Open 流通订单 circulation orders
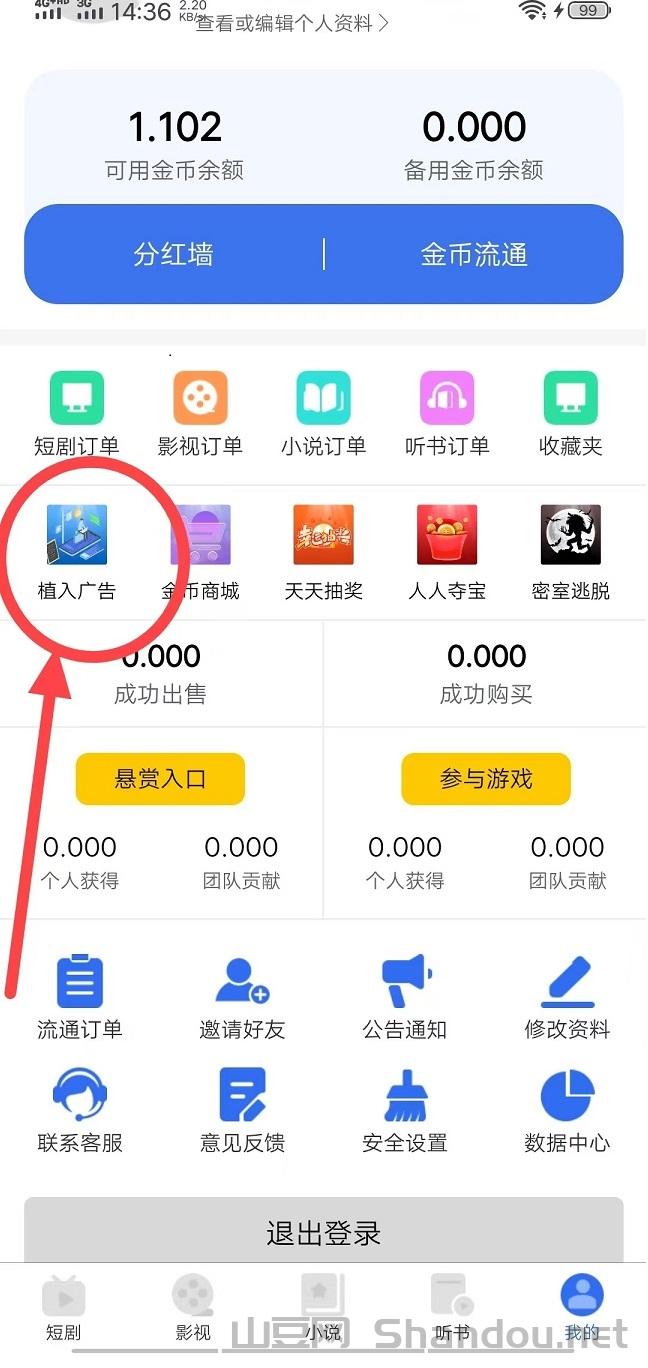Screen dimensions: 648x1368 click(80, 996)
